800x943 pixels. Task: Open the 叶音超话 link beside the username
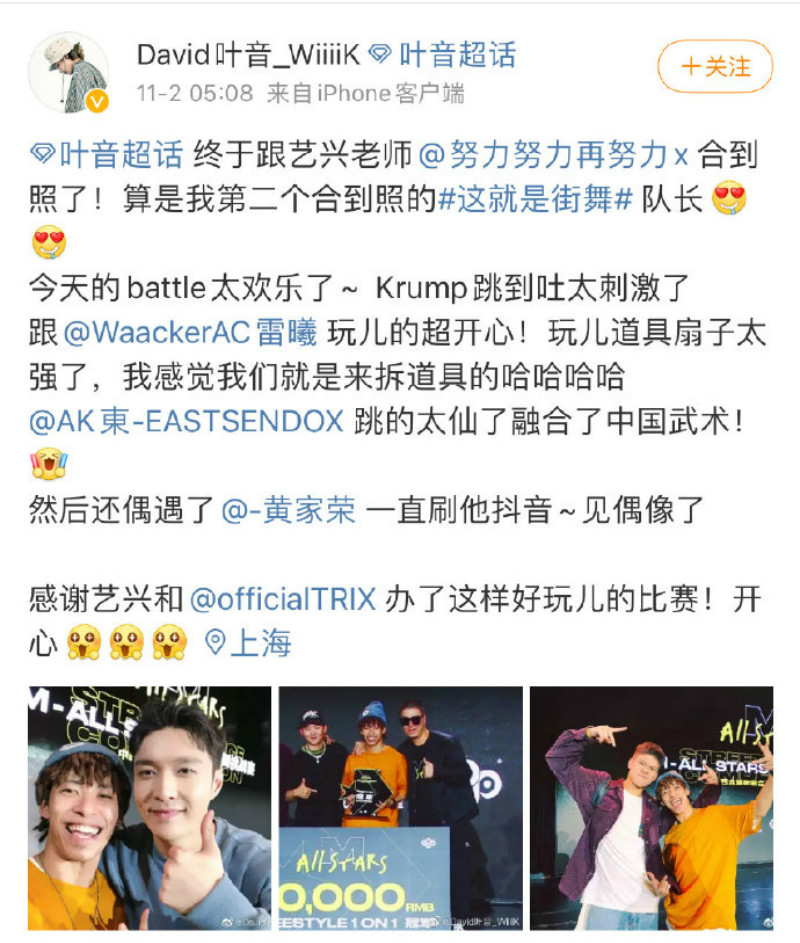[456, 53]
